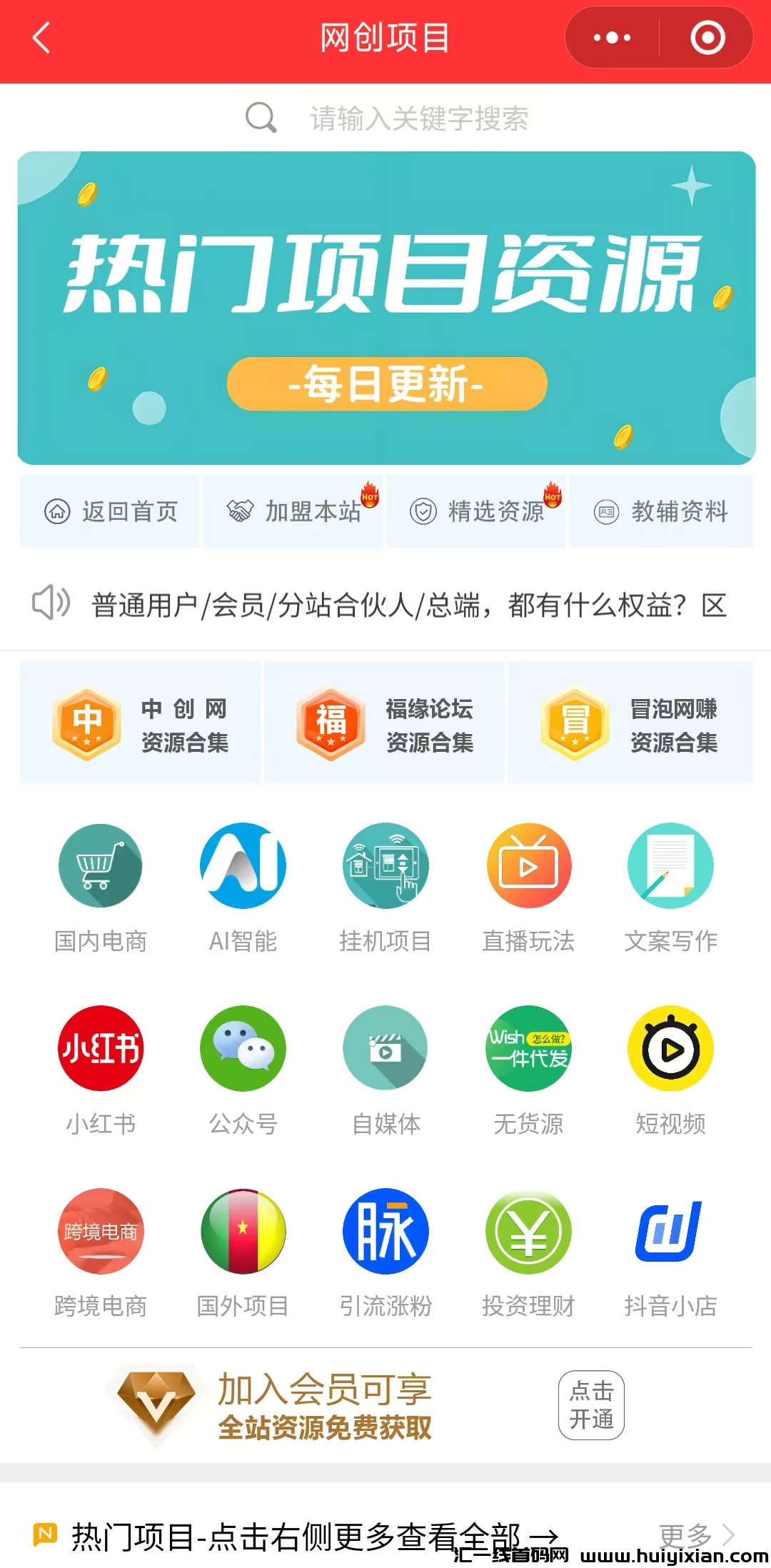Open the 热门项目资源 banner
The height and width of the screenshot is (1568, 771).
386,308
